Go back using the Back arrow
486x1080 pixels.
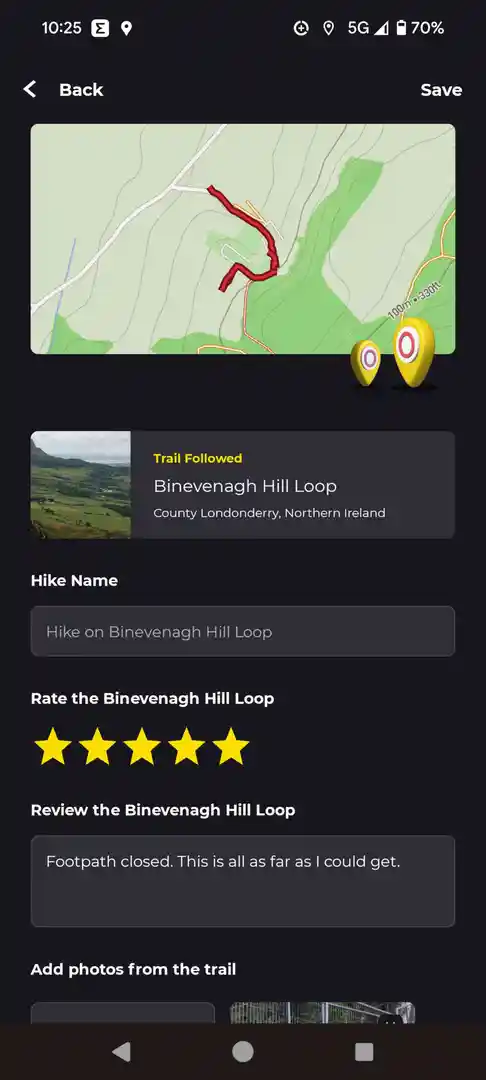(30, 90)
